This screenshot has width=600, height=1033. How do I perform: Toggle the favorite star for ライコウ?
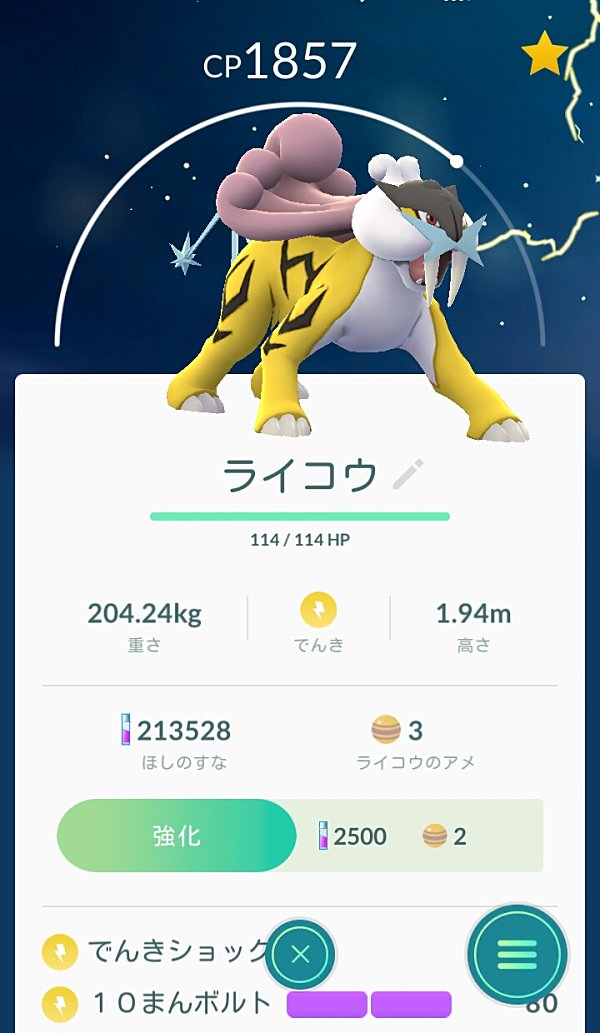544,53
